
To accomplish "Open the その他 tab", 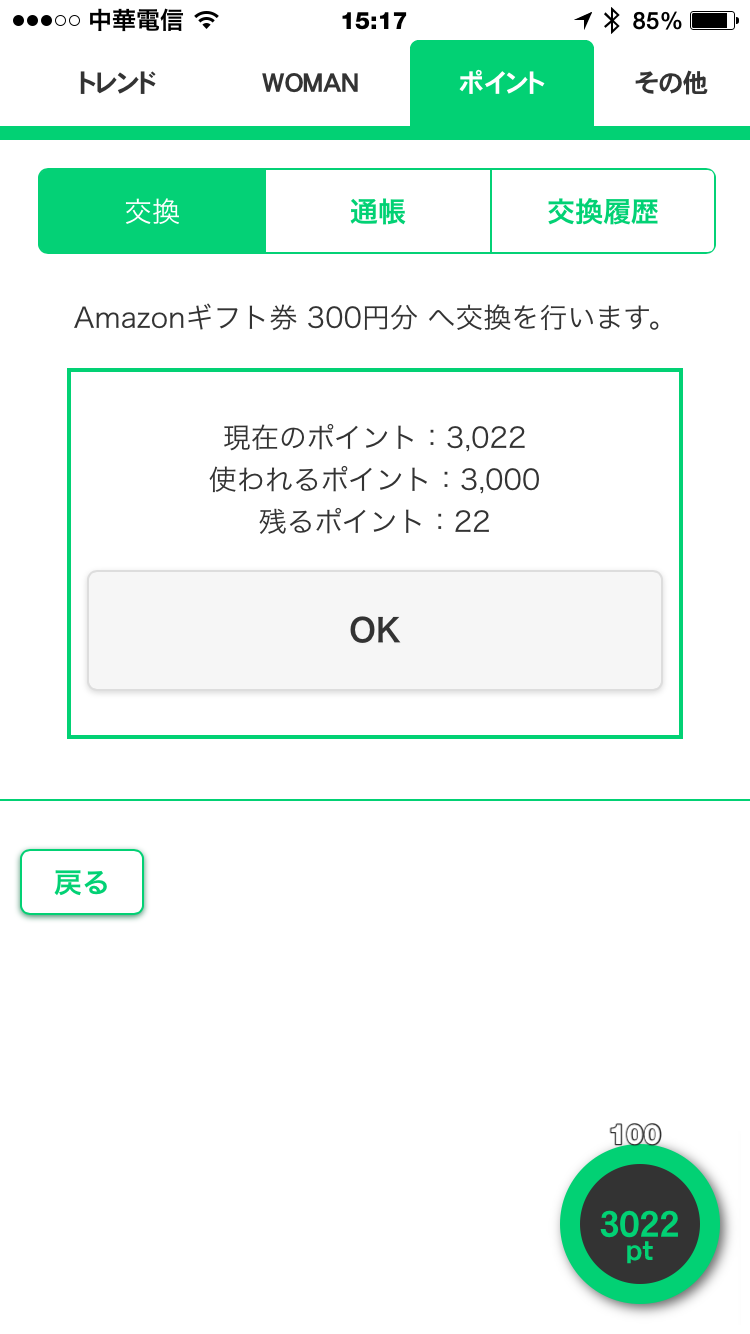I will [671, 83].
